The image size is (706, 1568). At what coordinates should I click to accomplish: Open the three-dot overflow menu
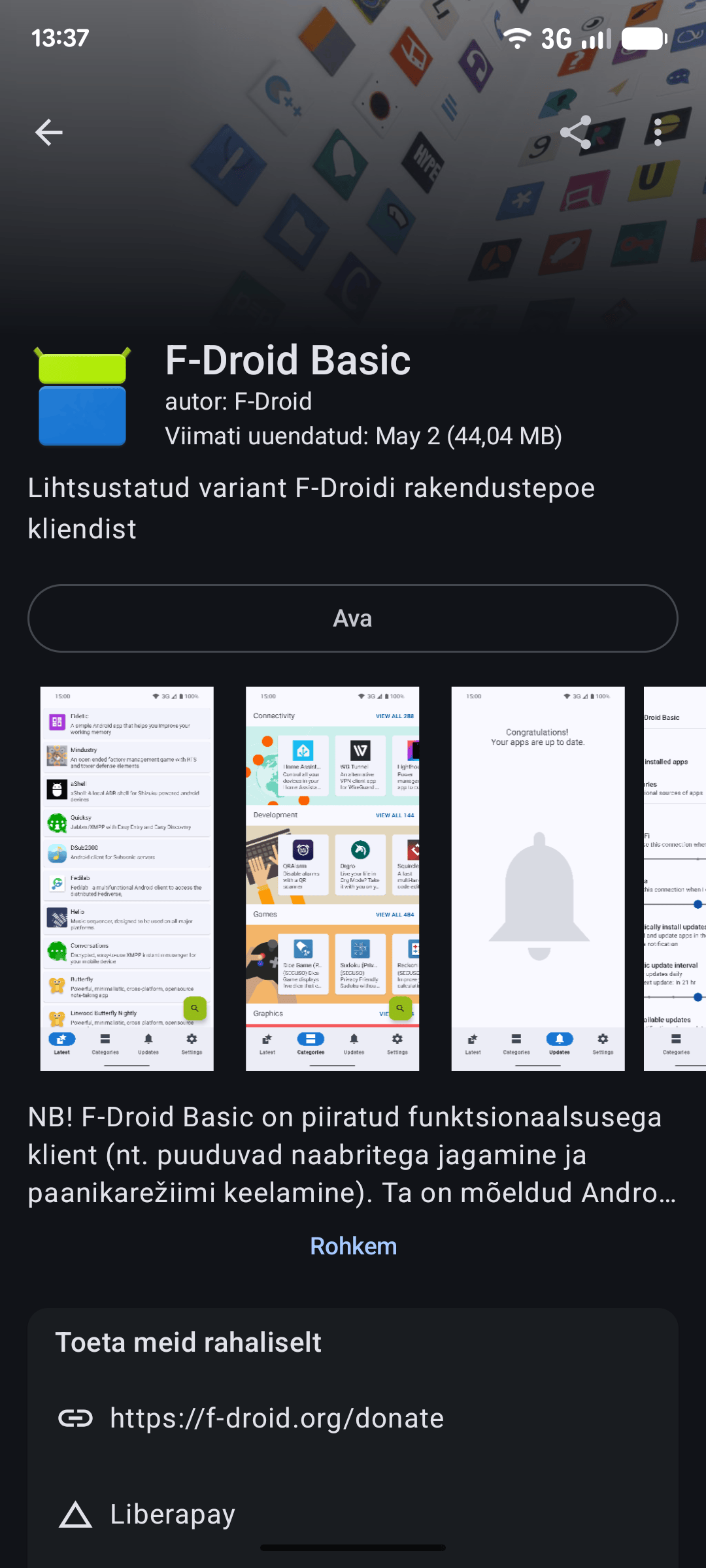(658, 133)
